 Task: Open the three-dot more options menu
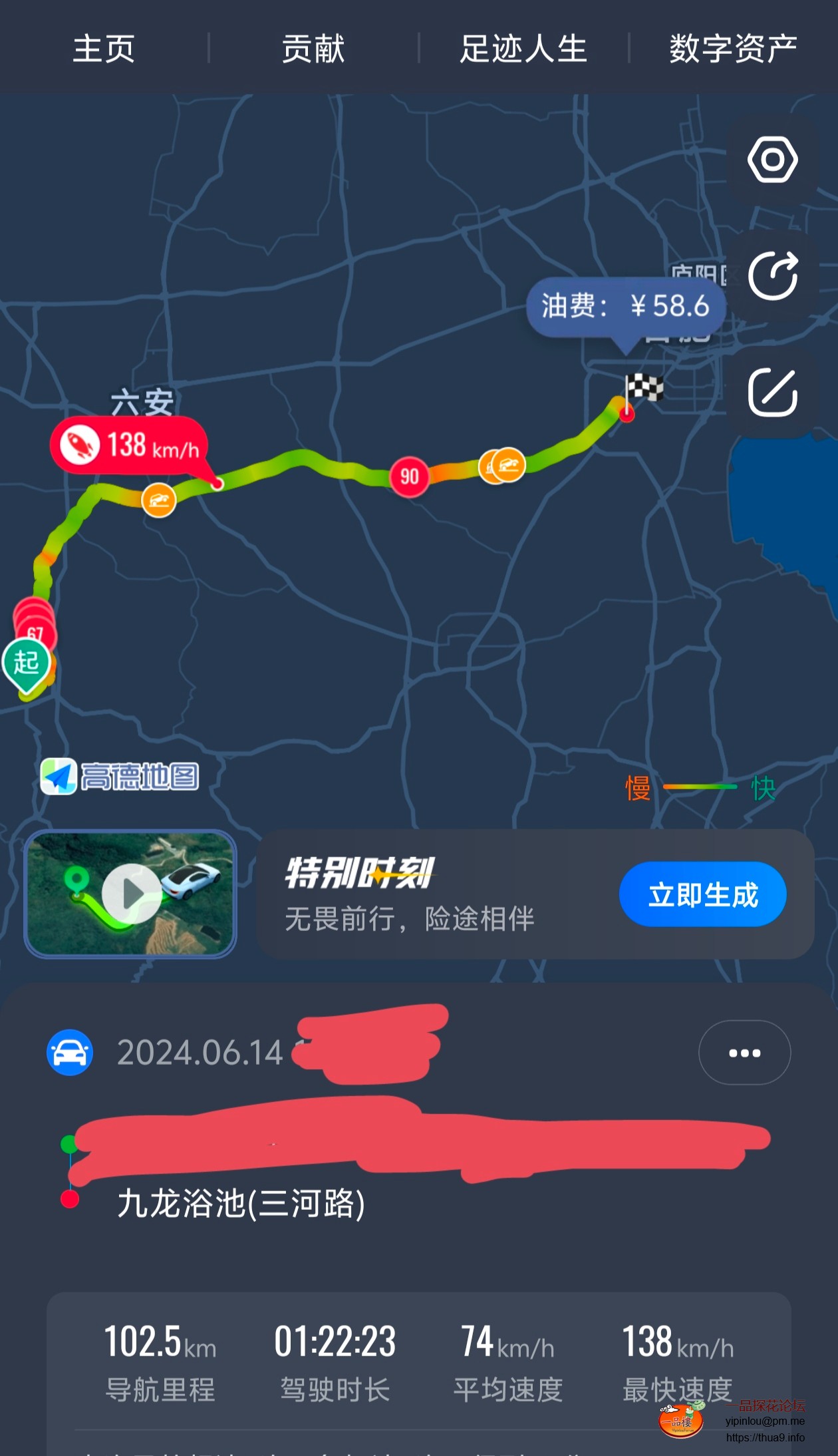coord(744,1053)
